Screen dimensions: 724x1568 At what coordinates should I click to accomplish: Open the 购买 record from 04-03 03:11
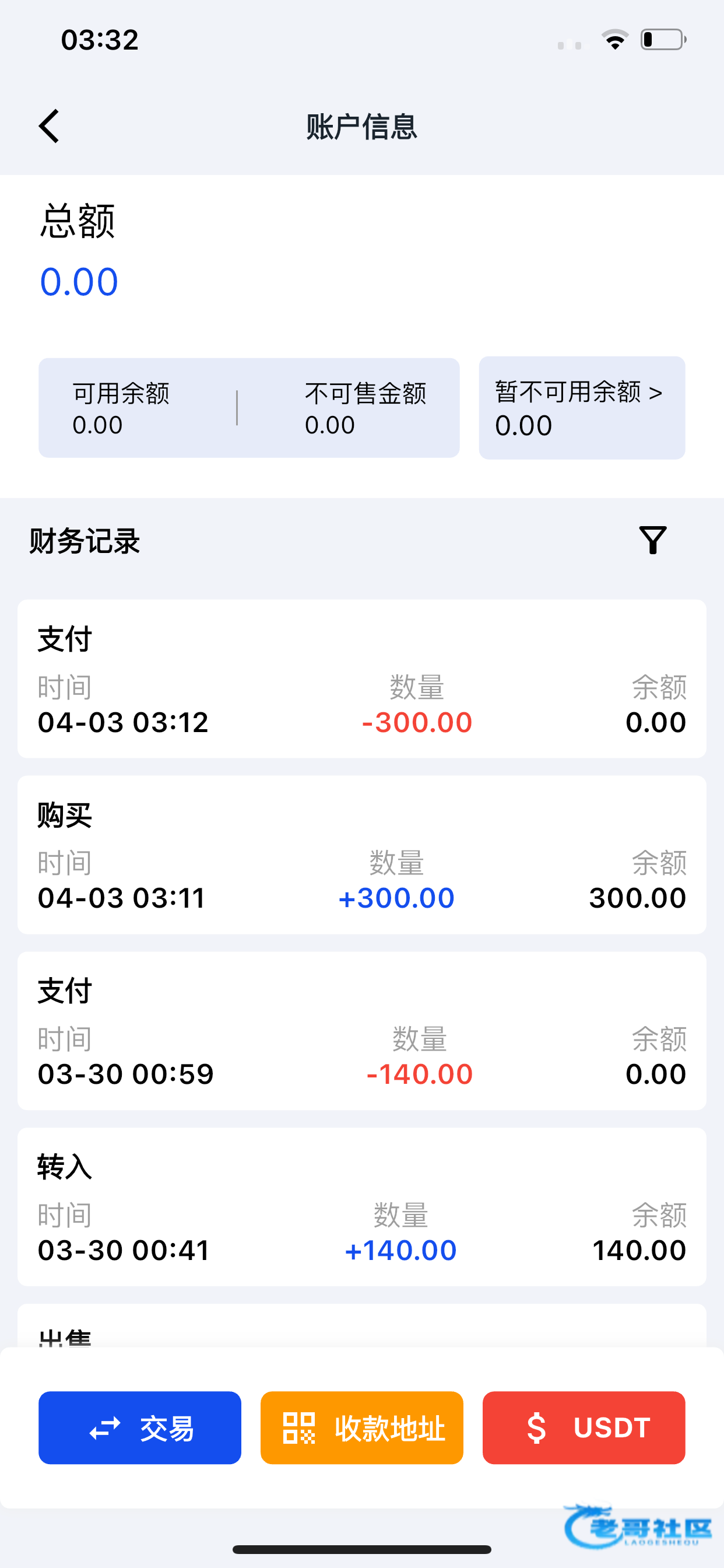click(361, 855)
